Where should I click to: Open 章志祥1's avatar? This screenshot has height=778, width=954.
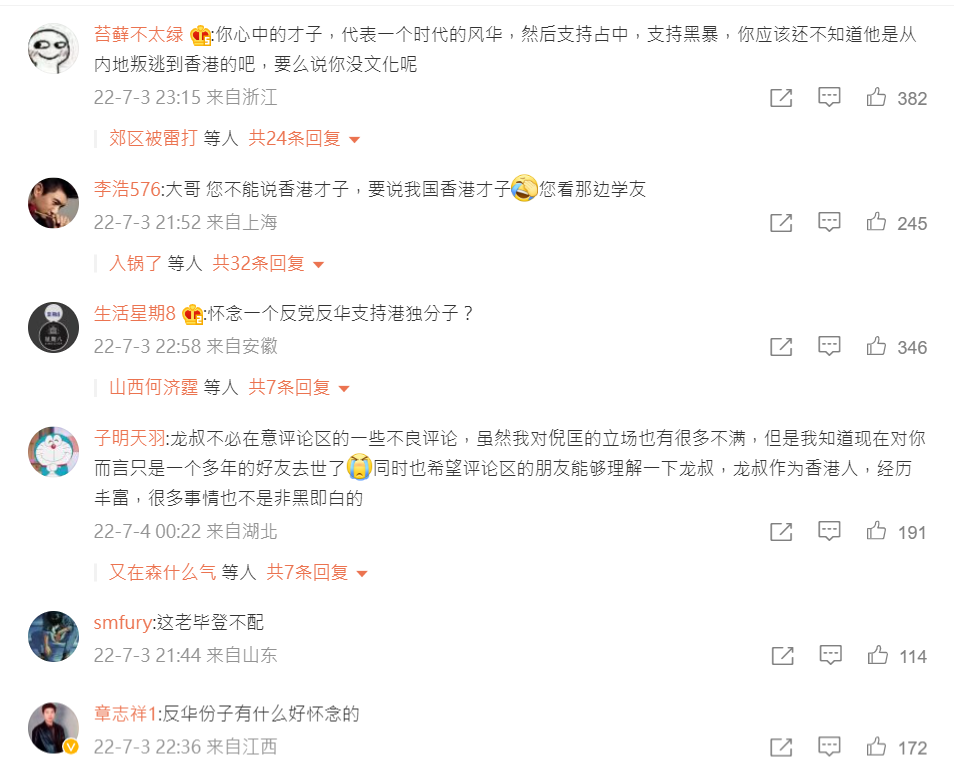(x=54, y=727)
